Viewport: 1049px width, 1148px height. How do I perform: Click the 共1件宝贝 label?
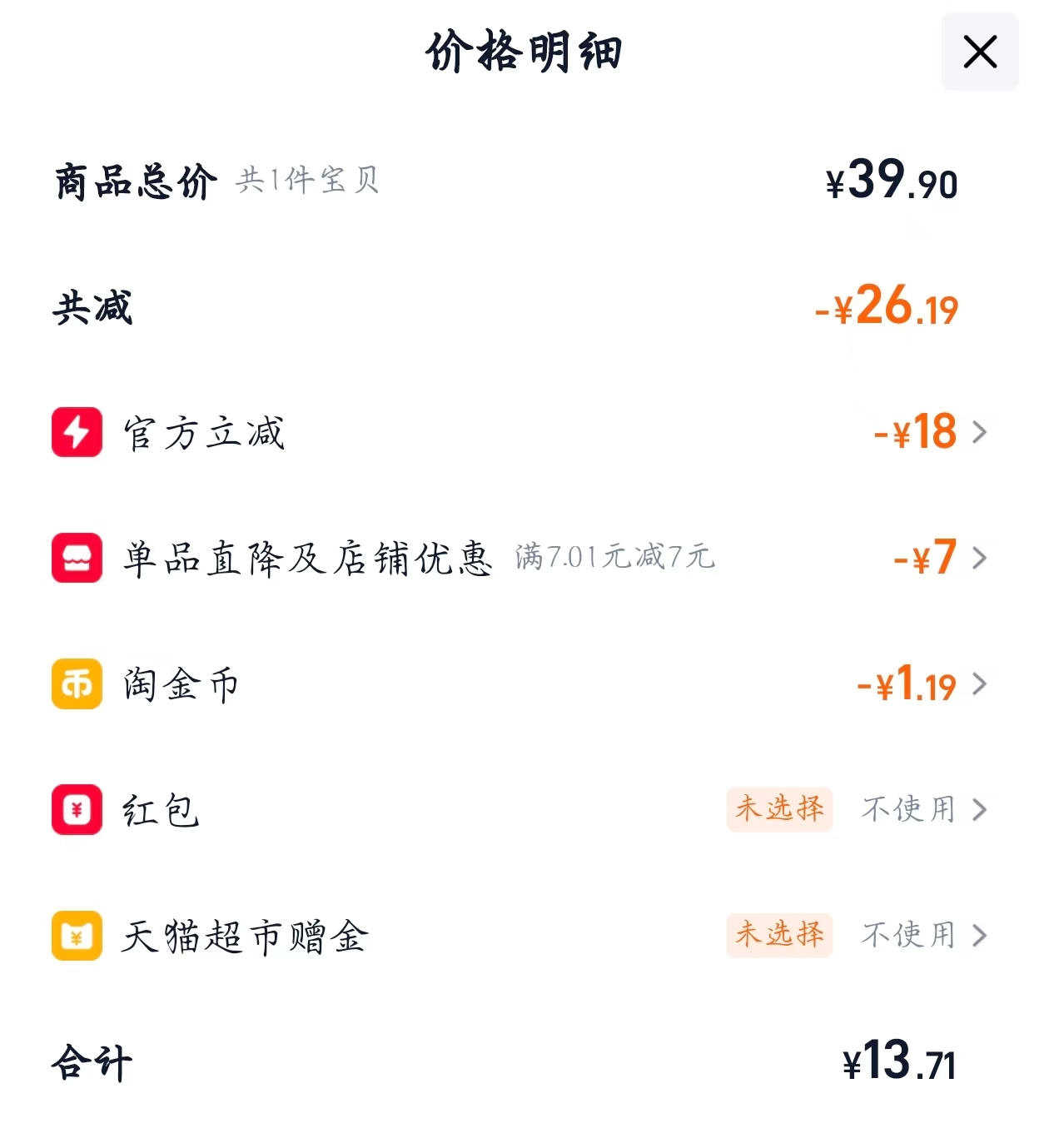(306, 181)
